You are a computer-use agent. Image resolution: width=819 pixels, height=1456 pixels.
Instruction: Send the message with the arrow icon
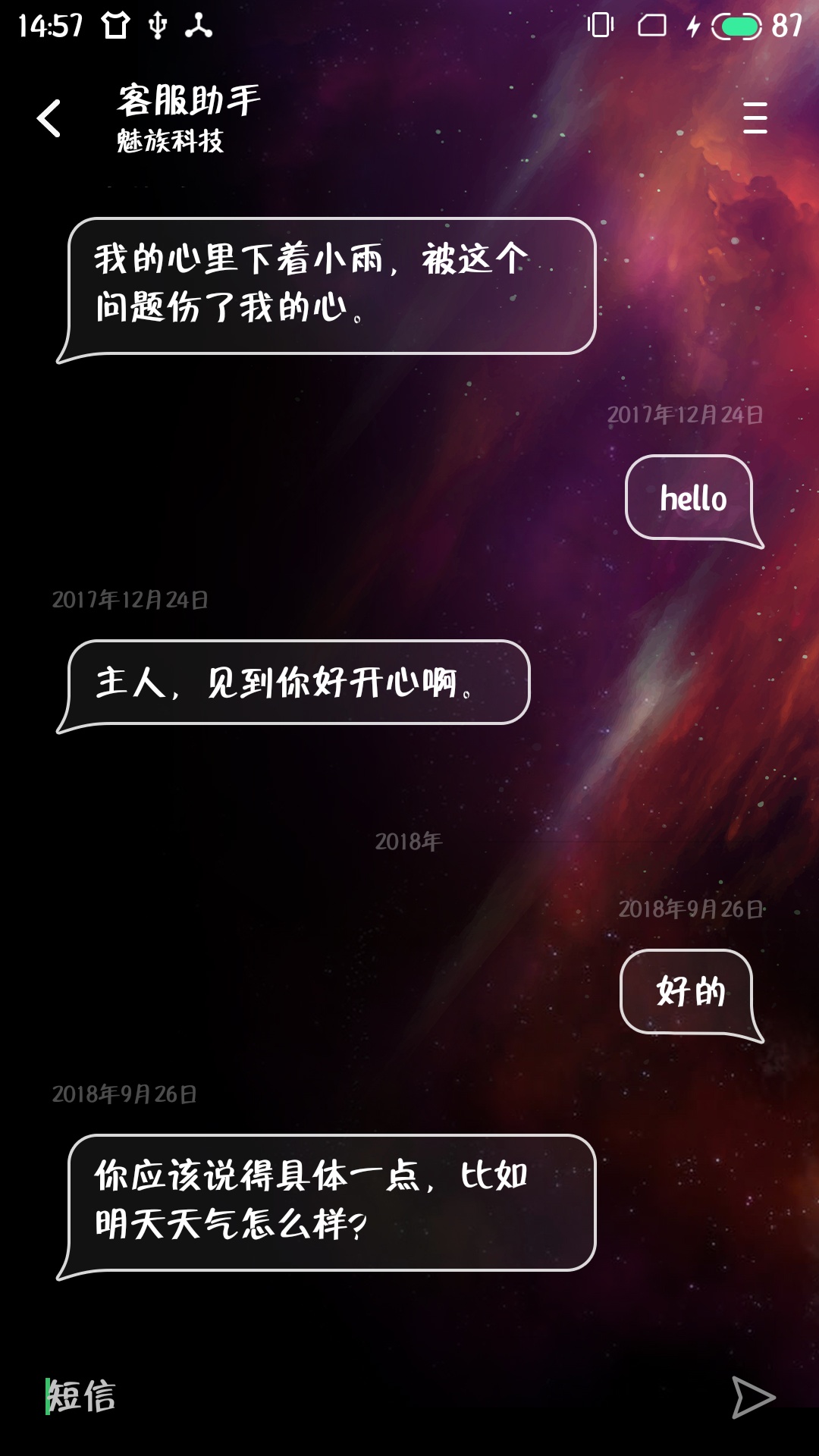tap(753, 1397)
